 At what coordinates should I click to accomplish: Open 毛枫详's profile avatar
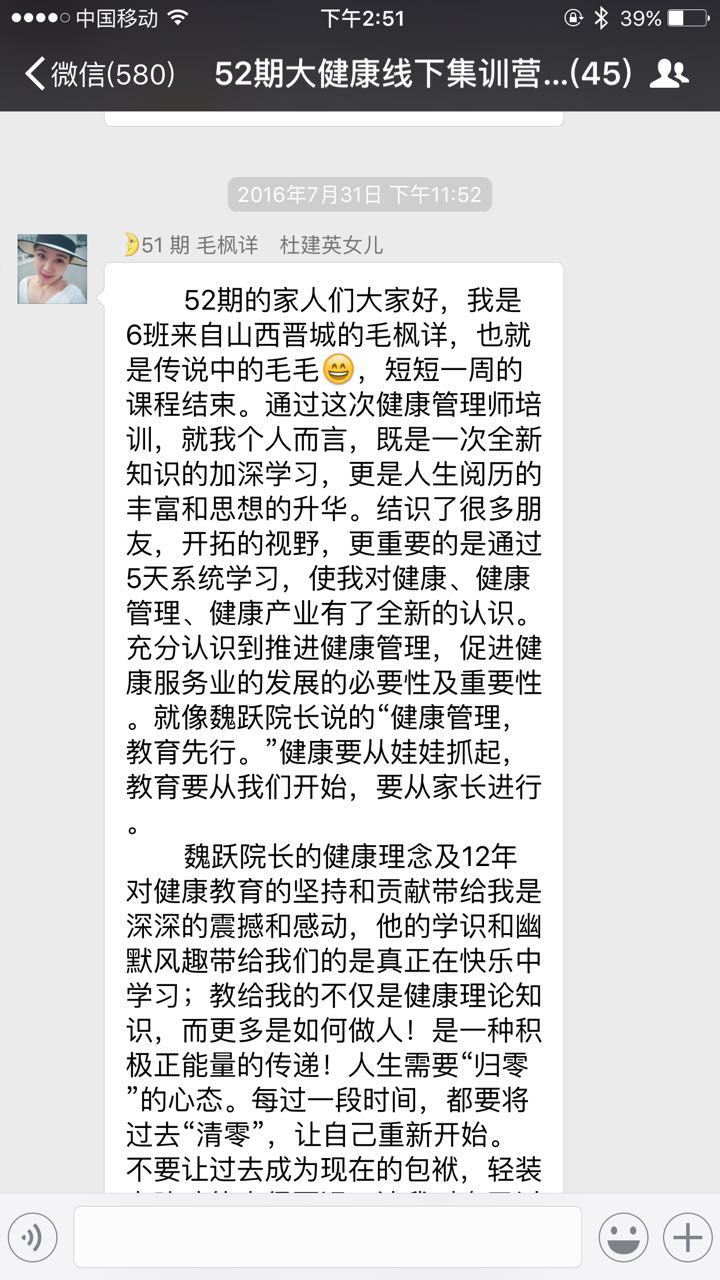click(x=52, y=269)
